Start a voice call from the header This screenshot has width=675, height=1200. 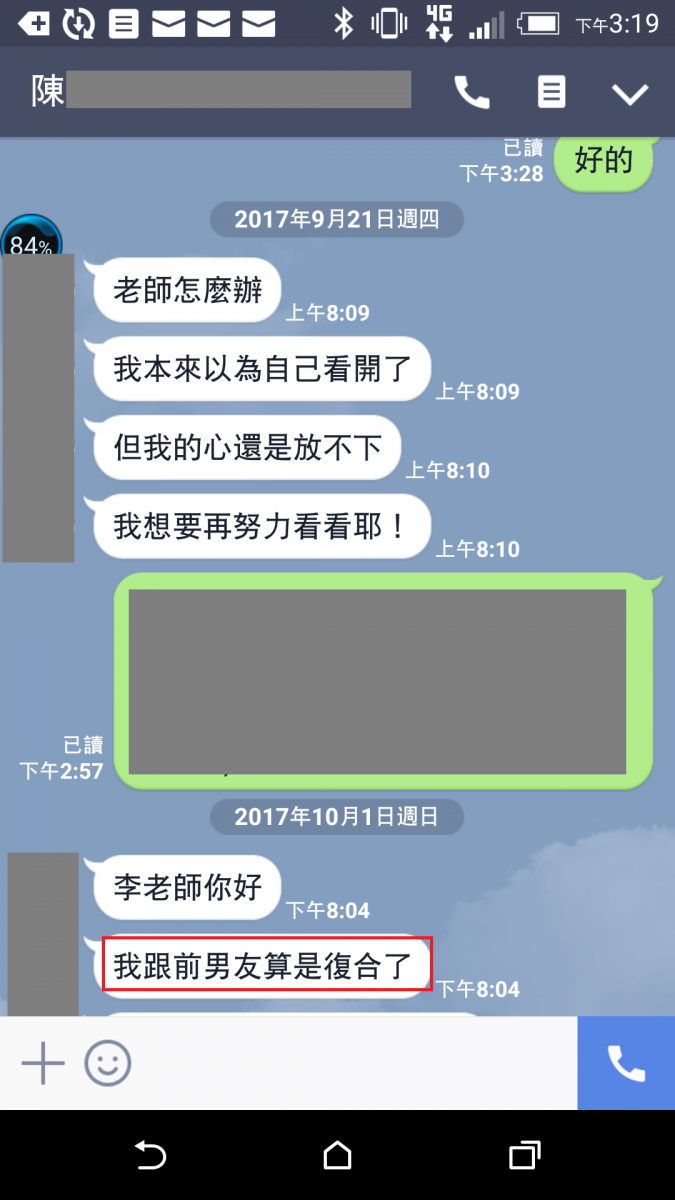(x=472, y=93)
